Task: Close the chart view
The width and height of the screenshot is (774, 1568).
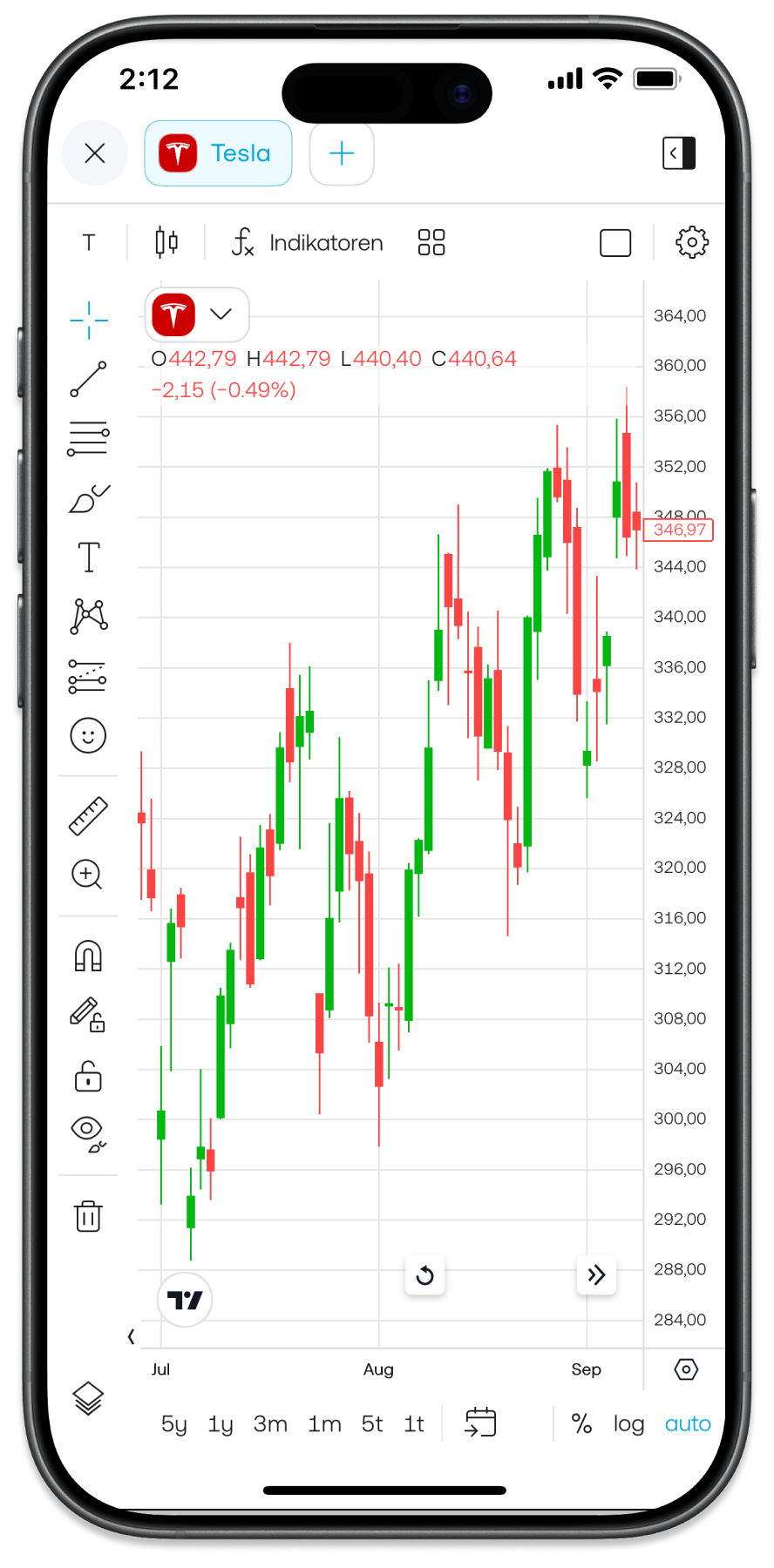Action: click(95, 153)
